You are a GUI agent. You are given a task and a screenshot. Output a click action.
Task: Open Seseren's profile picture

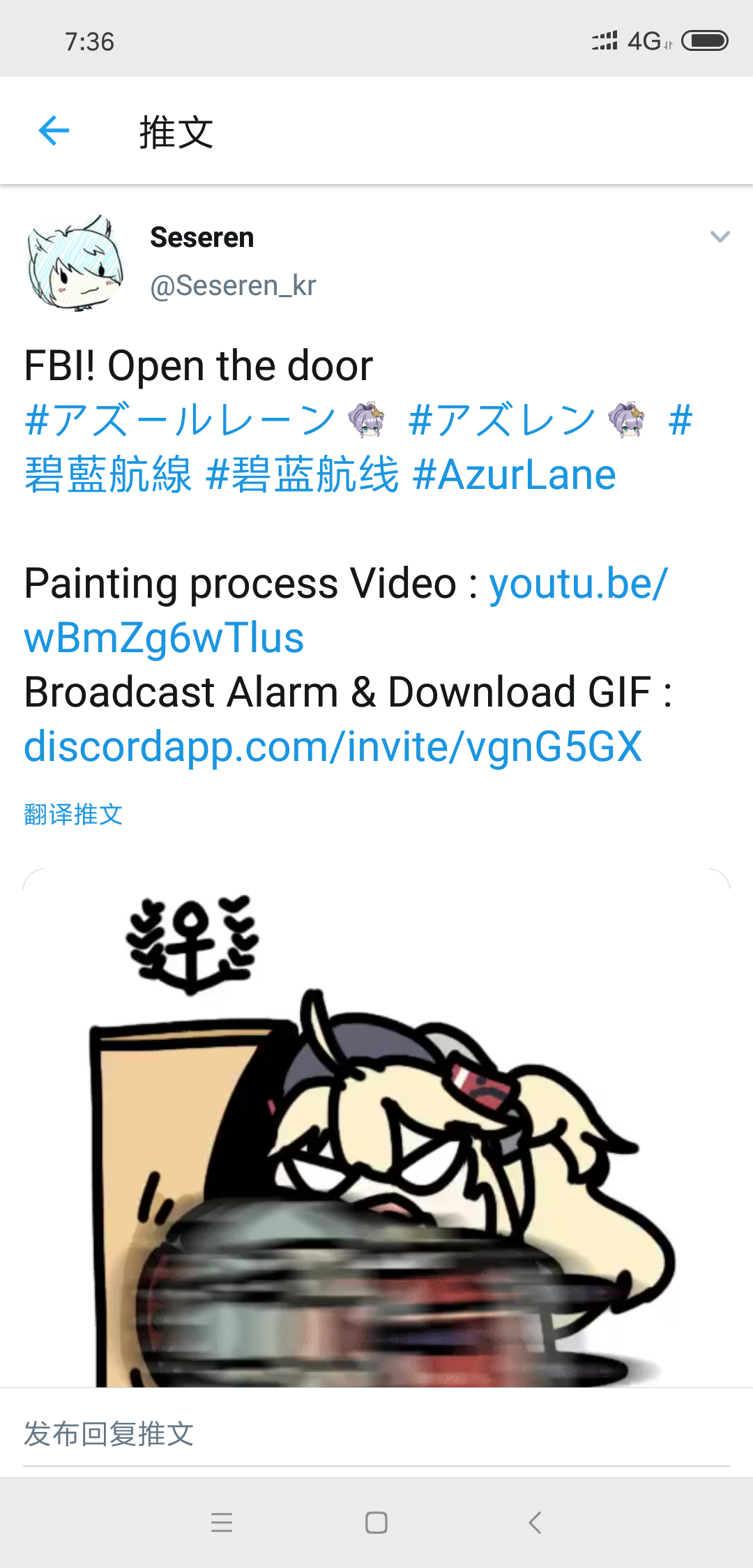point(75,262)
